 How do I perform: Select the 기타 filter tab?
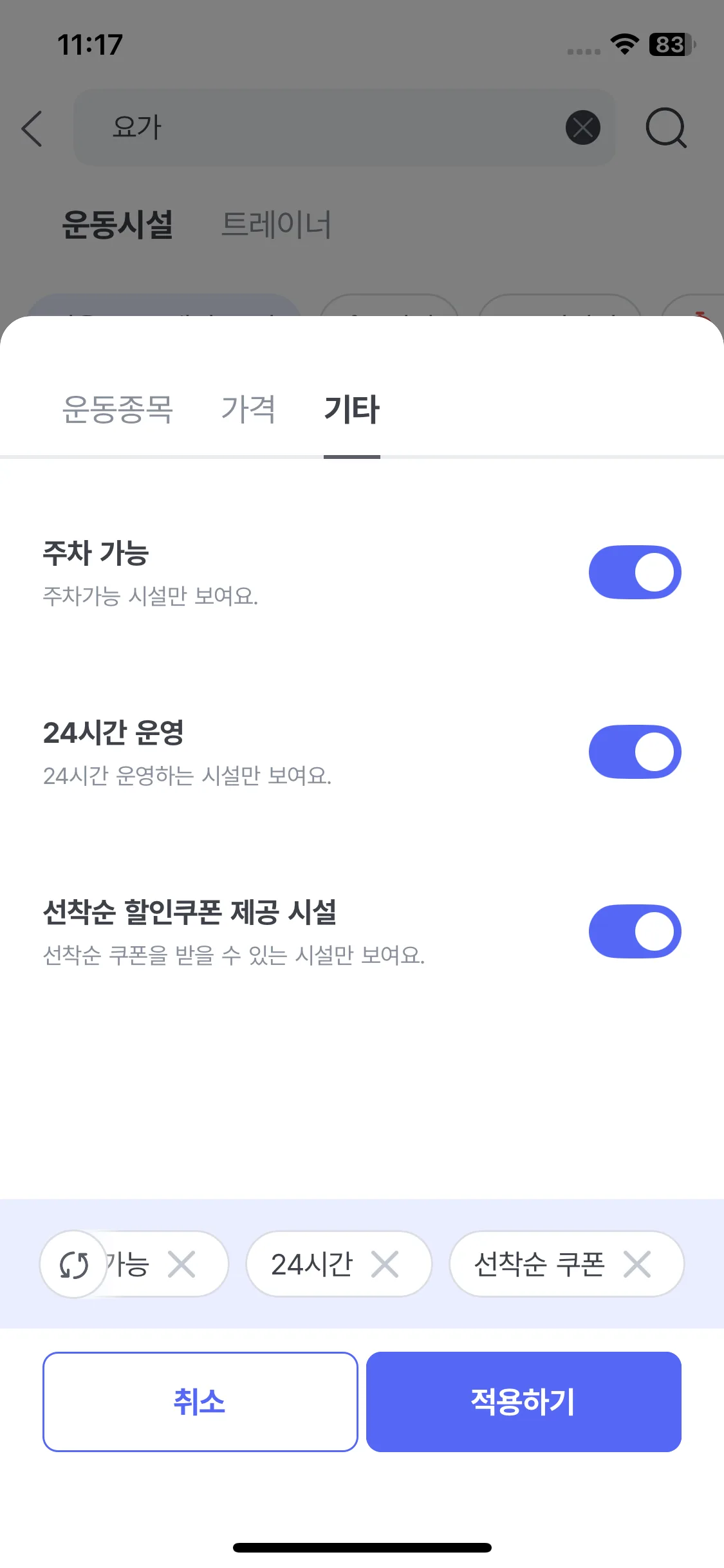(351, 409)
